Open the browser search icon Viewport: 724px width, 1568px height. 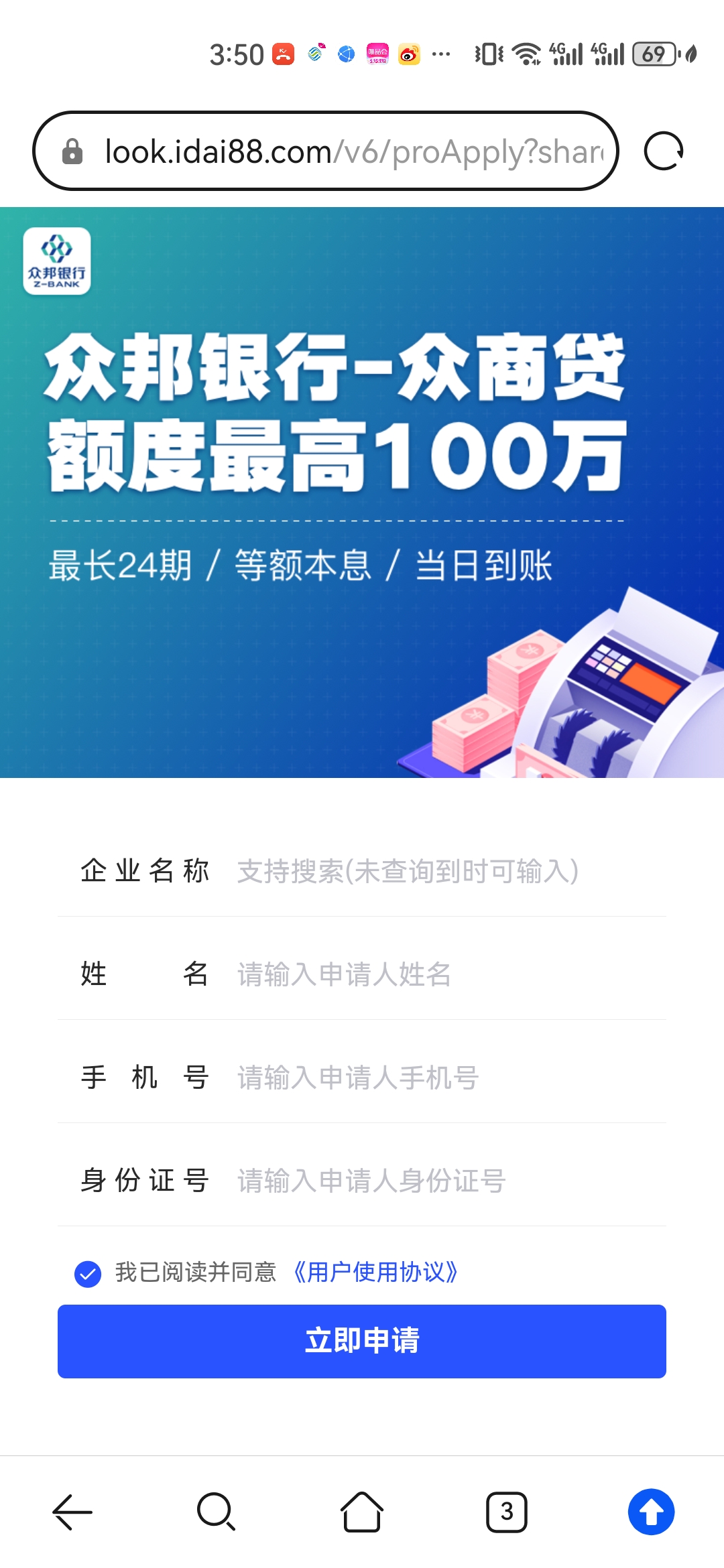[x=217, y=1512]
